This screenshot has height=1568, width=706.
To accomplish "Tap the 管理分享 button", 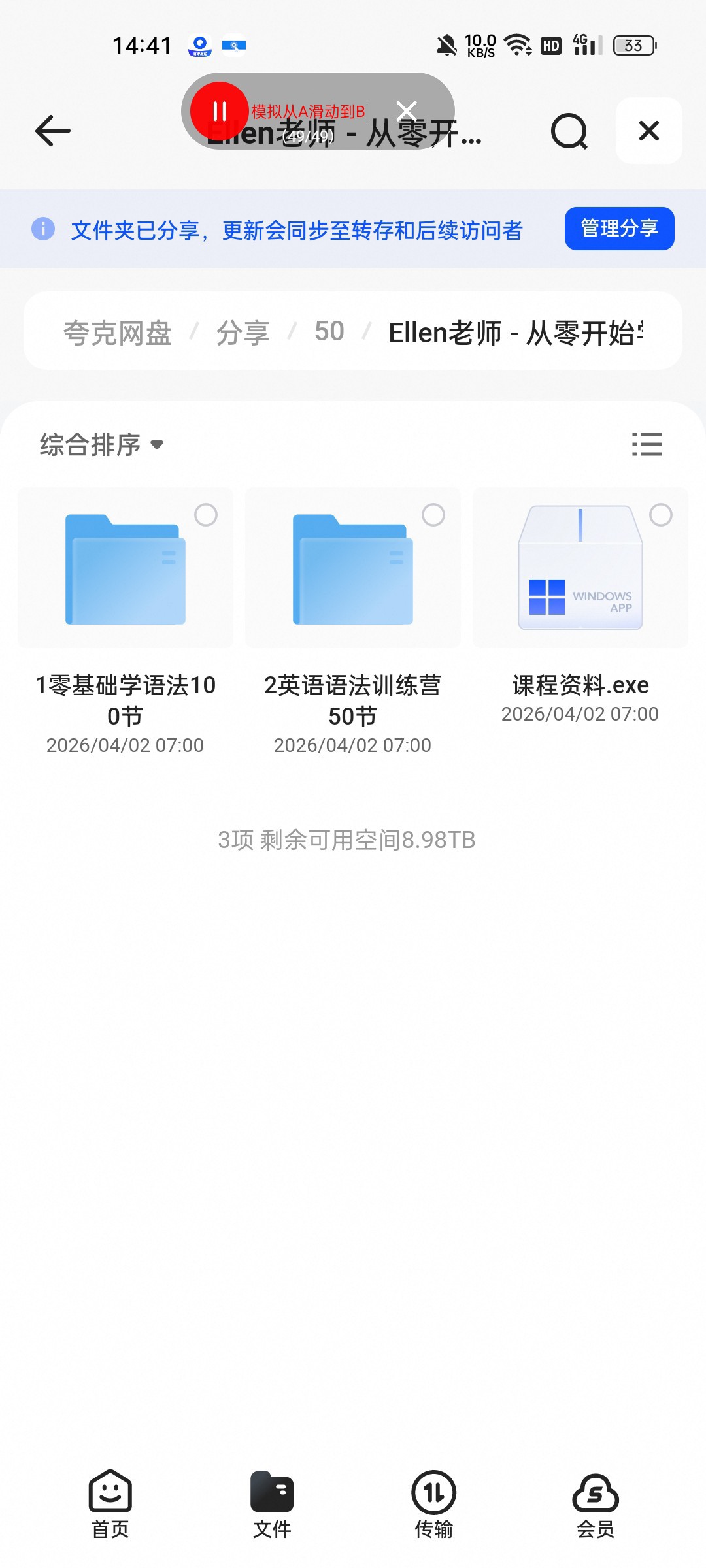I will pyautogui.click(x=619, y=229).
